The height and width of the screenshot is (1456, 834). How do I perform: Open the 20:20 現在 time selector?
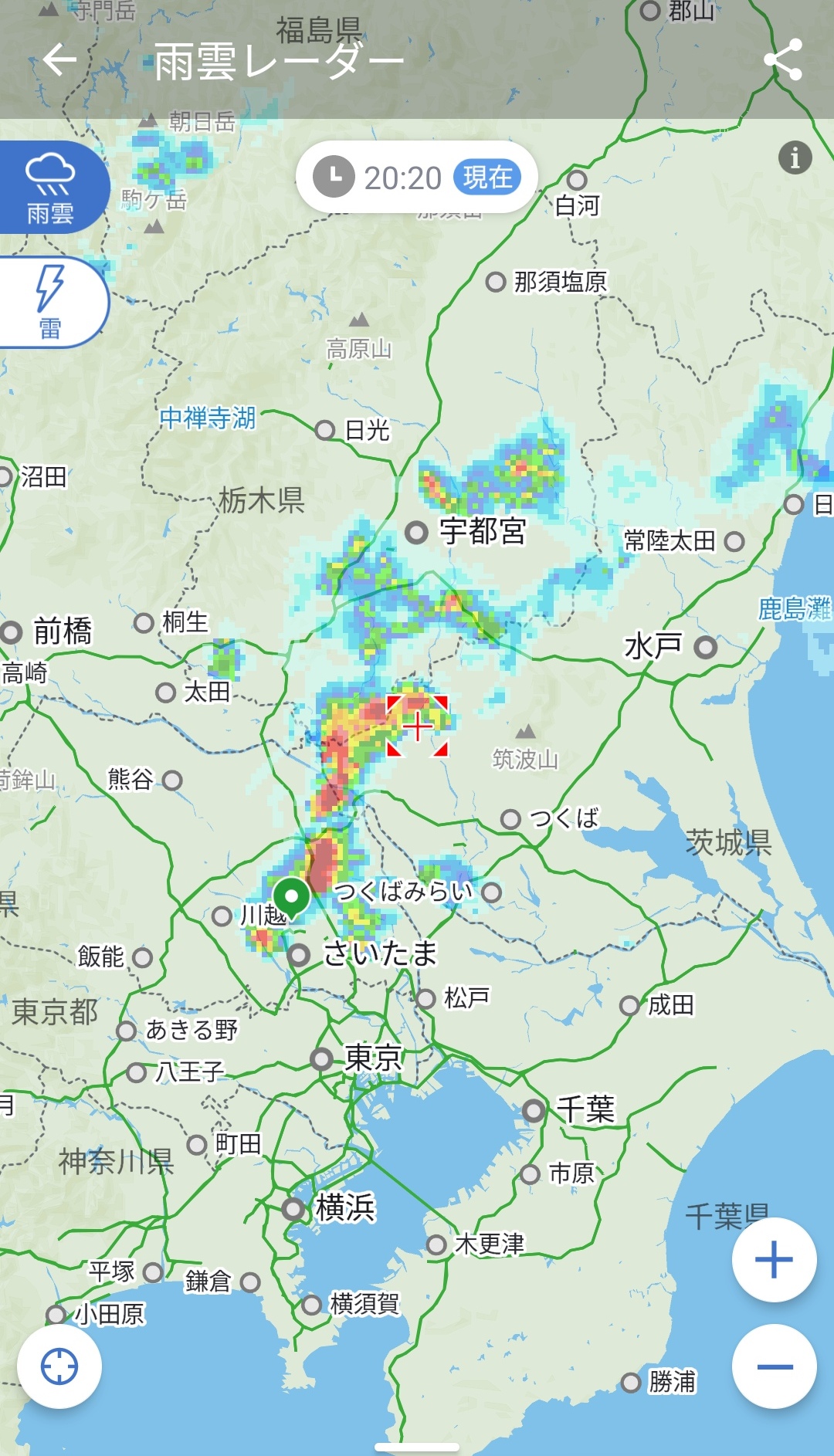pos(417,178)
